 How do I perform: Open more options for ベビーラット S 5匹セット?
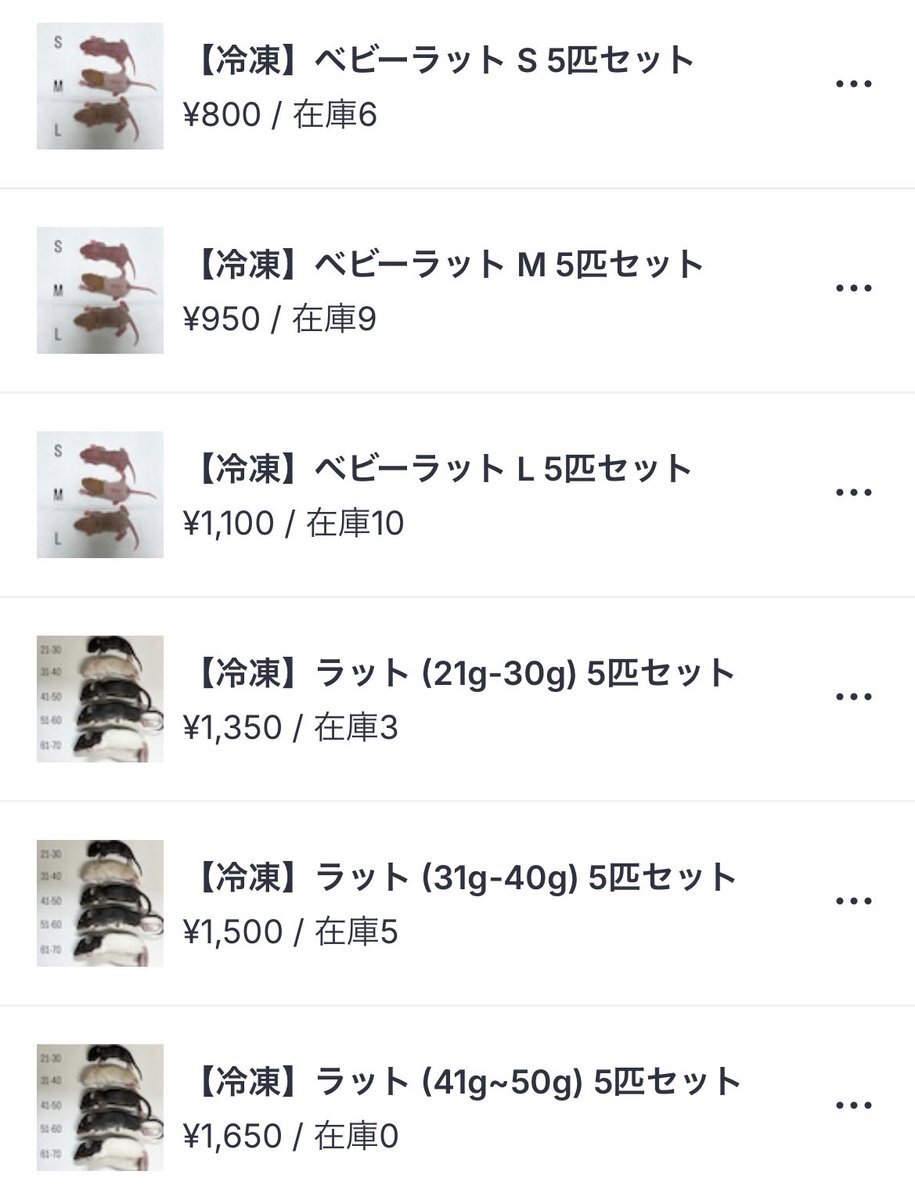853,85
